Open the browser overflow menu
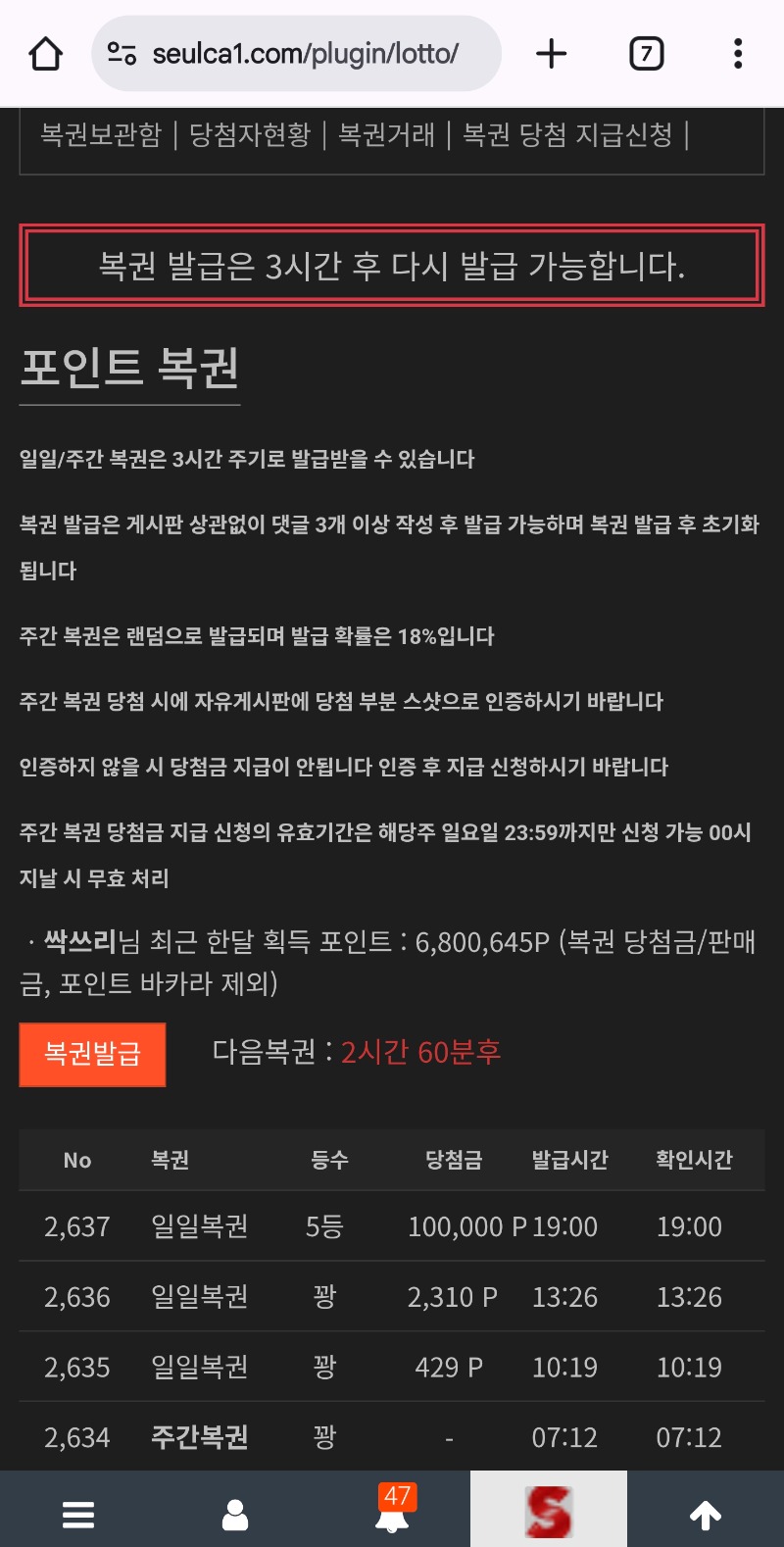Image resolution: width=784 pixels, height=1547 pixels. tap(738, 54)
